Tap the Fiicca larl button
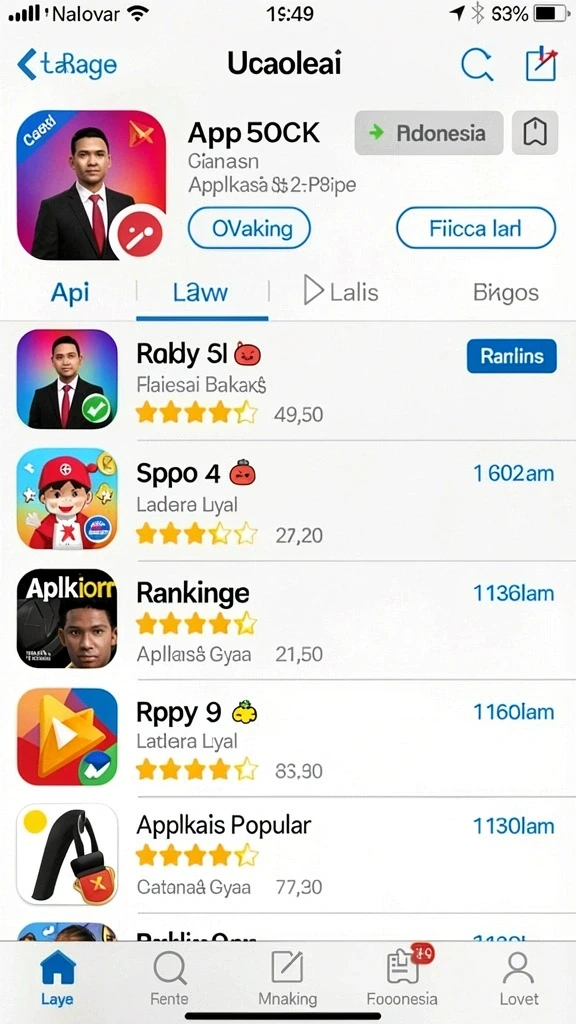This screenshot has height=1024, width=576. point(475,228)
